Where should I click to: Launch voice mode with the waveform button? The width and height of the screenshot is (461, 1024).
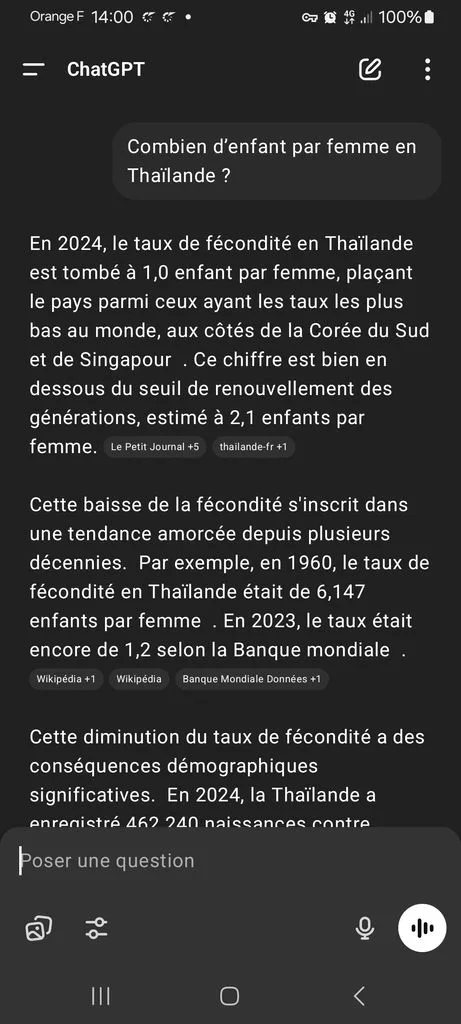pos(422,928)
